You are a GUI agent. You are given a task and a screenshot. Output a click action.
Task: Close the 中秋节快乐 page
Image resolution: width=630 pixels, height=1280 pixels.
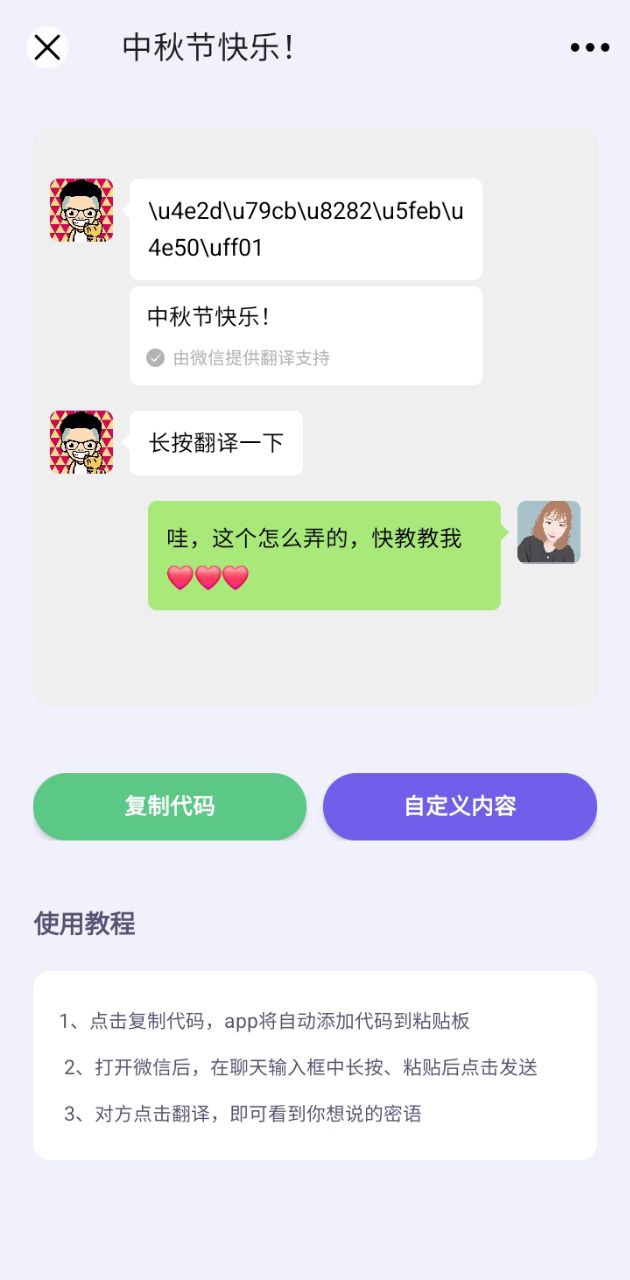pyautogui.click(x=47, y=47)
